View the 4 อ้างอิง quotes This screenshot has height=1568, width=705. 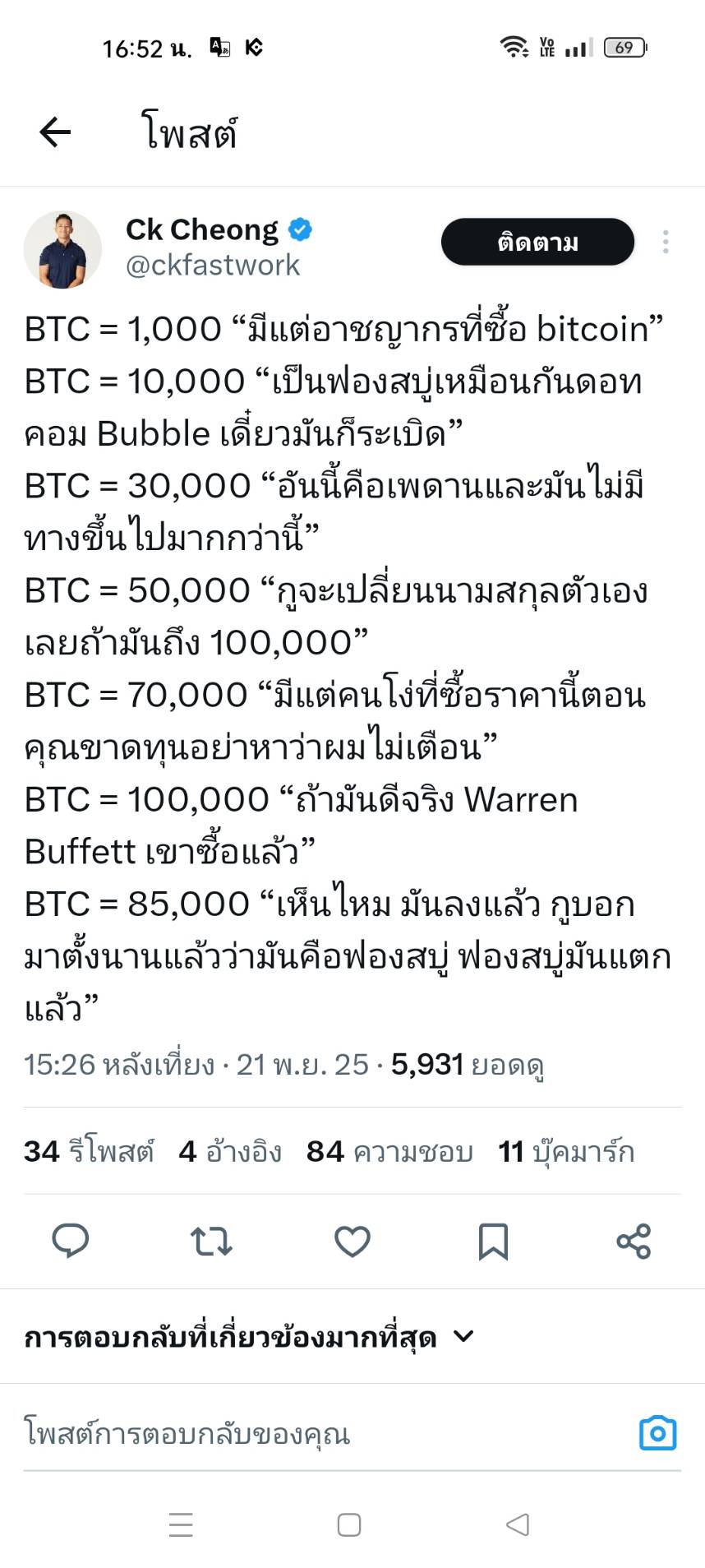point(230,1151)
